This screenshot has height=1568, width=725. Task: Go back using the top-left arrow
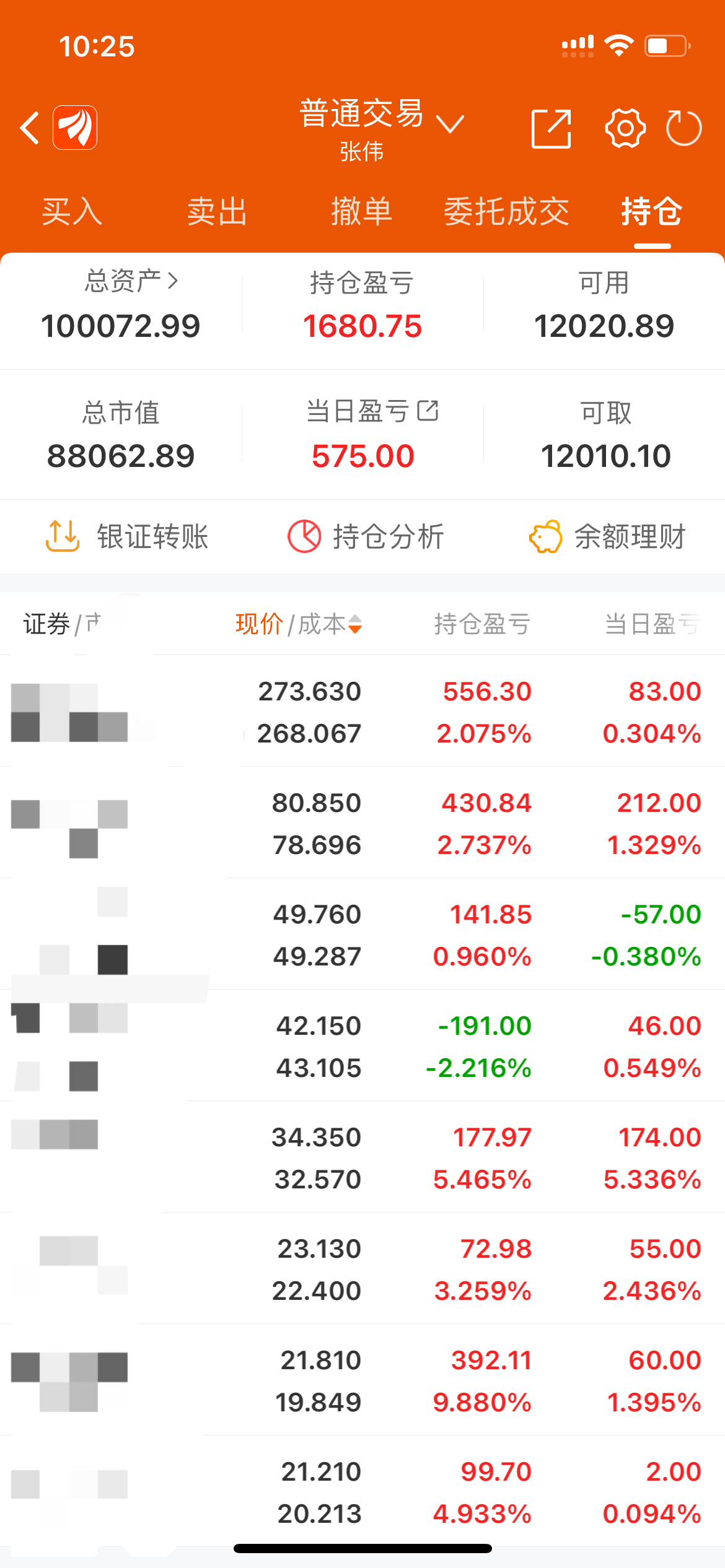point(30,128)
